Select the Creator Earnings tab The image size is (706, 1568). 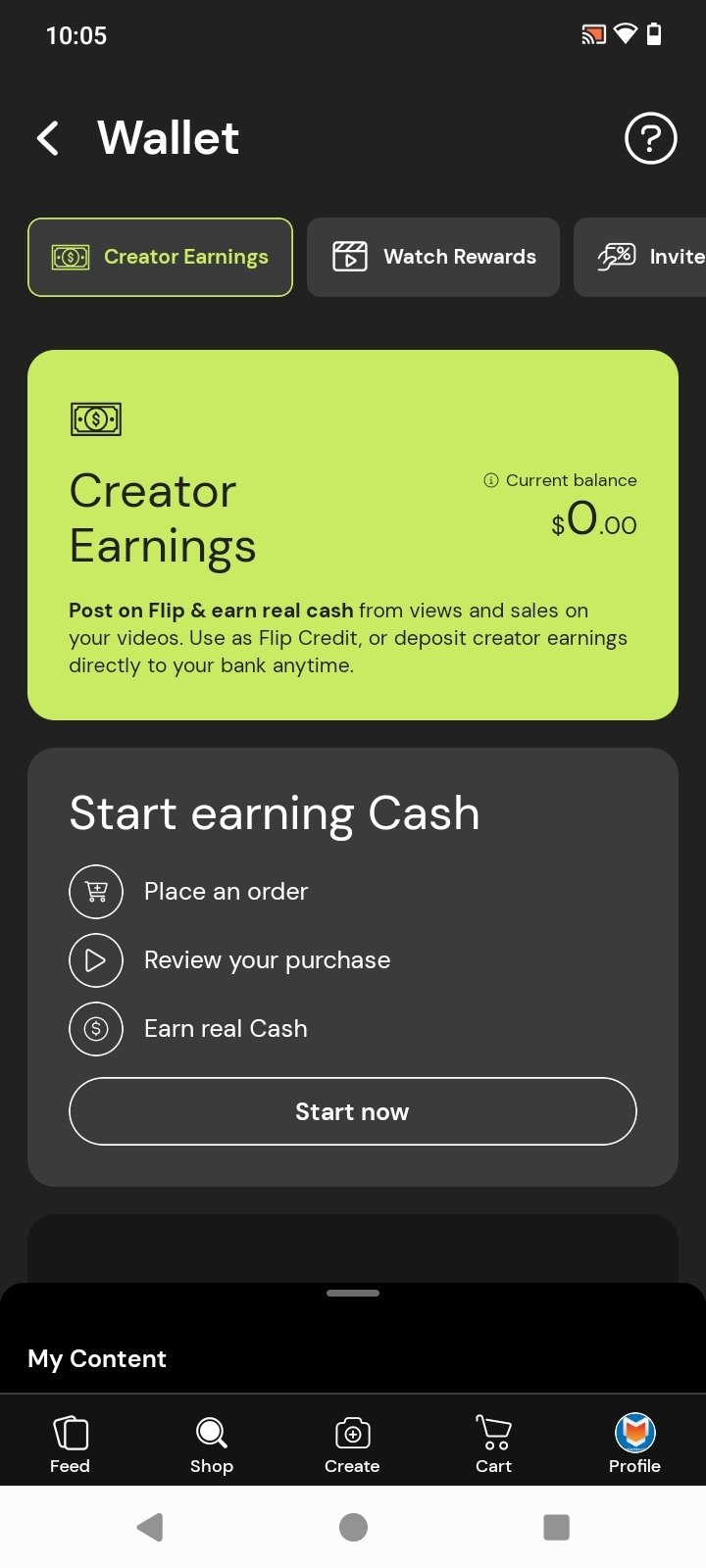click(160, 257)
